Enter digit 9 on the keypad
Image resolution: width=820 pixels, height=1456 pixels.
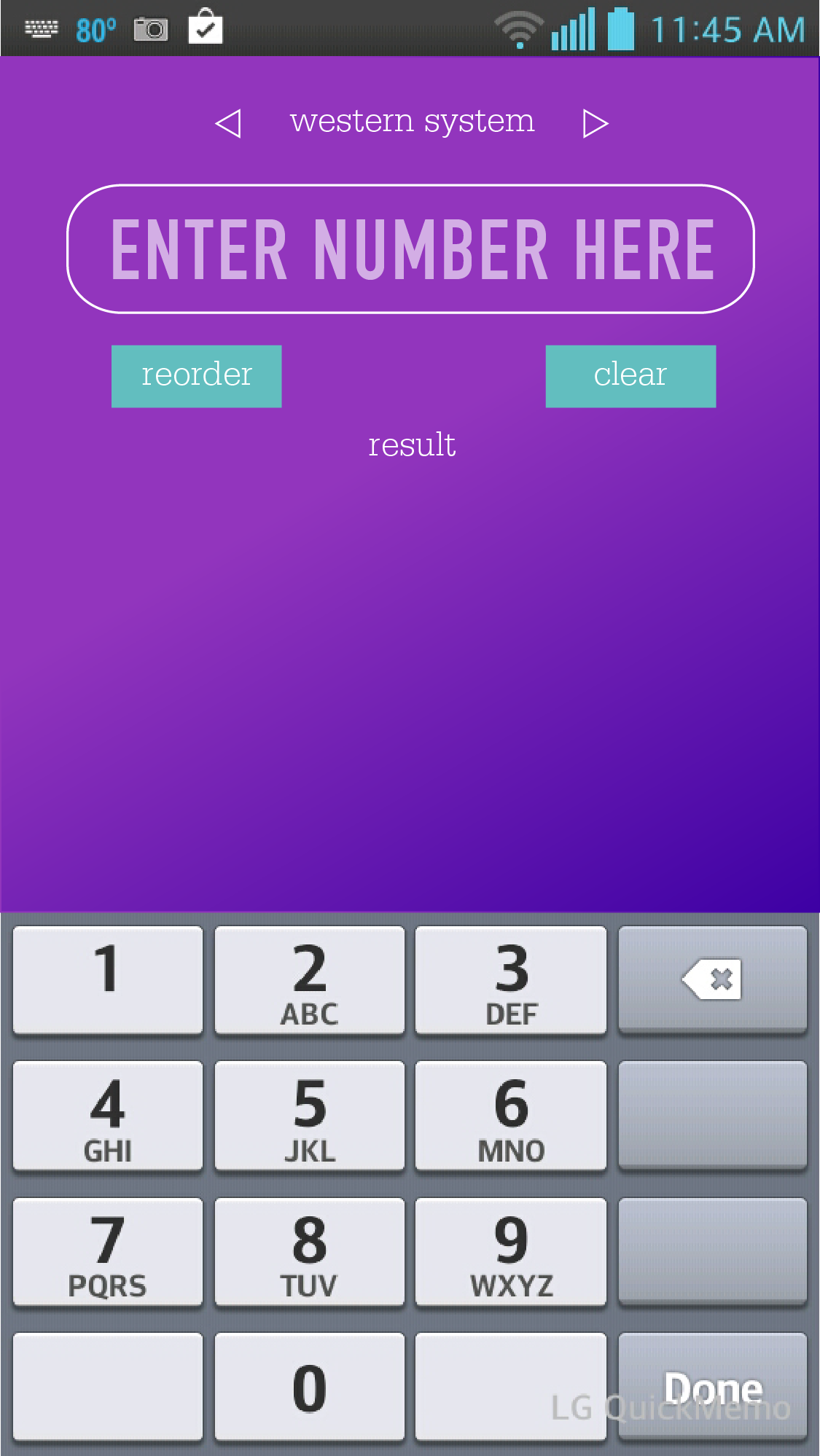pyautogui.click(x=511, y=1251)
